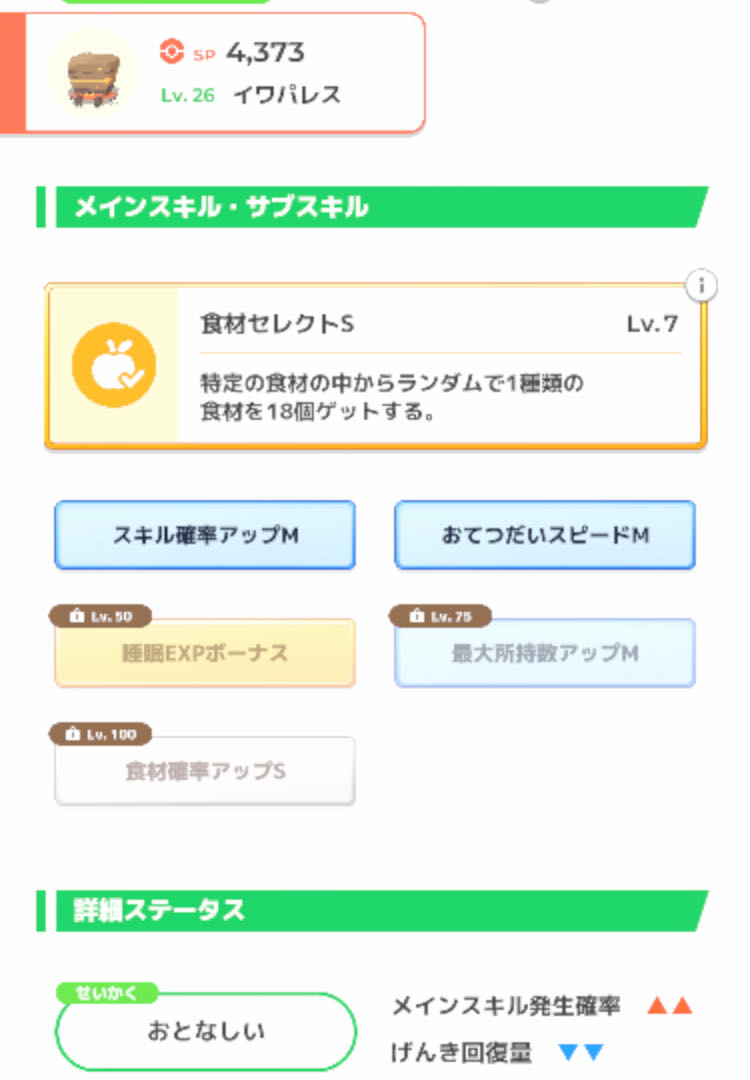
Task: Tap the スキル確率アップM sub skill
Action: click(x=205, y=535)
